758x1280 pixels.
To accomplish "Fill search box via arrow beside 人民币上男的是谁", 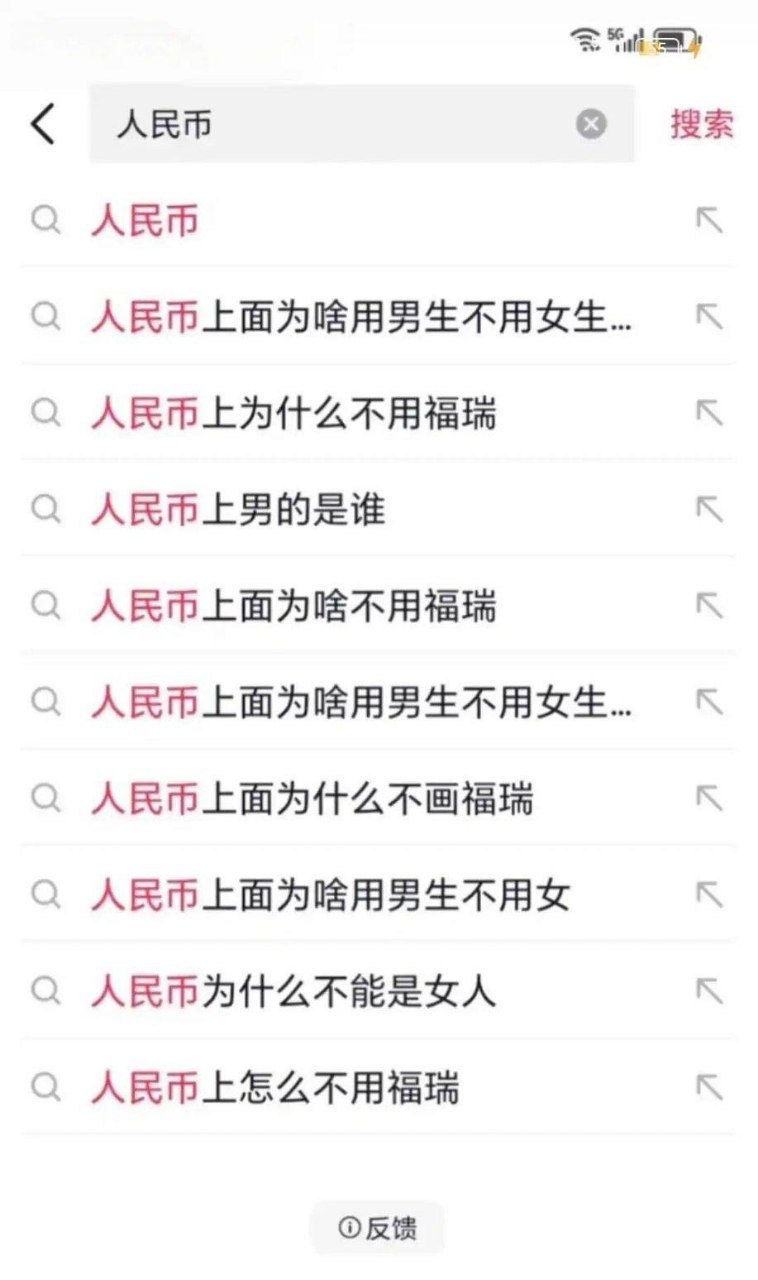I will (x=709, y=509).
